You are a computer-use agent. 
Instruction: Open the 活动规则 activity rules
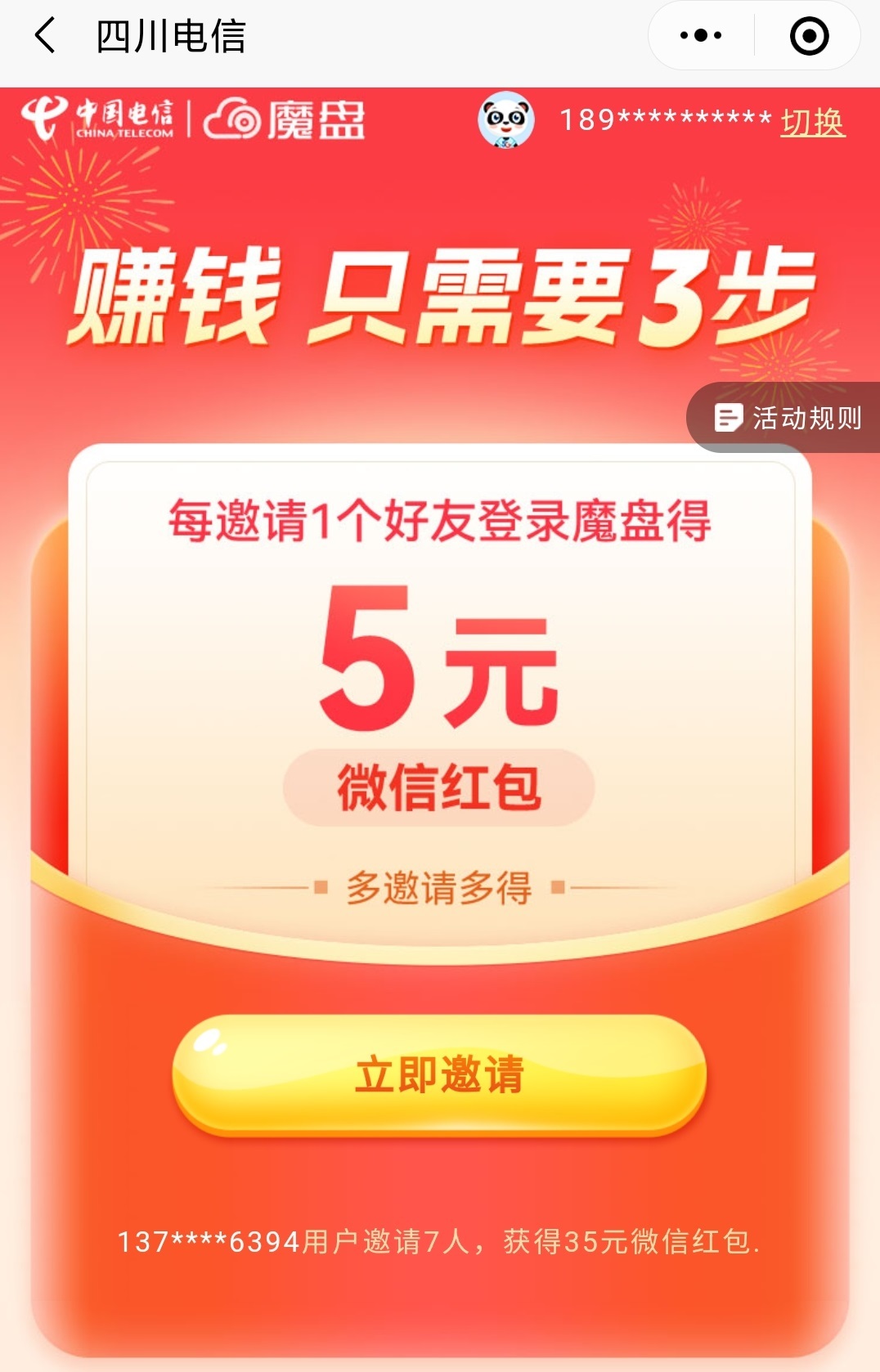(x=788, y=418)
